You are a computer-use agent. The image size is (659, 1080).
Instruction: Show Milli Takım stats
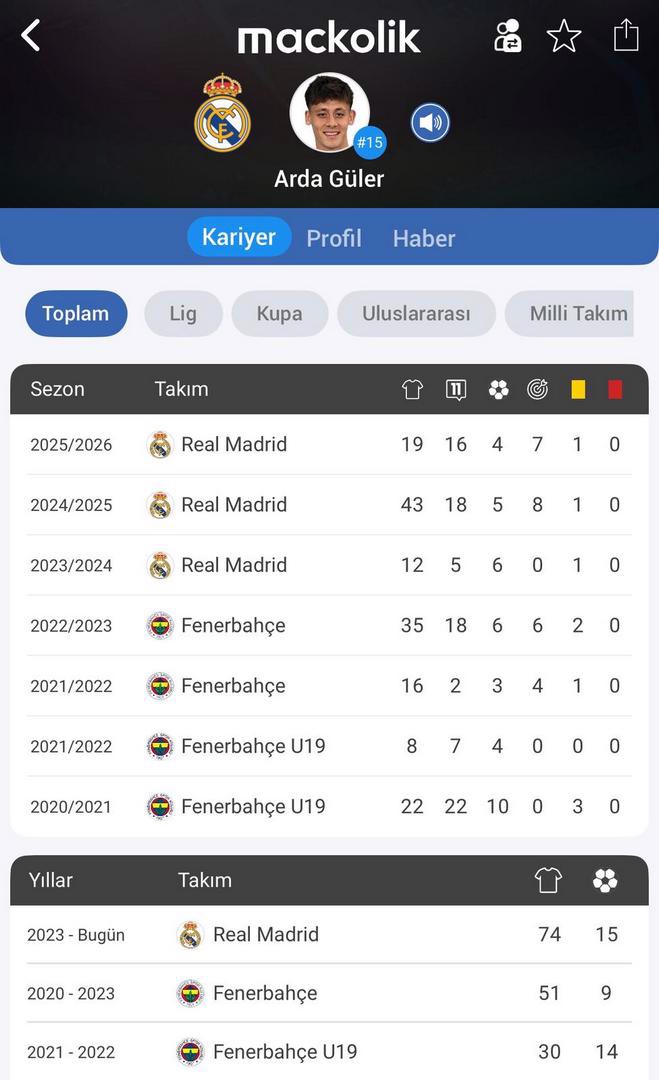[x=578, y=313]
